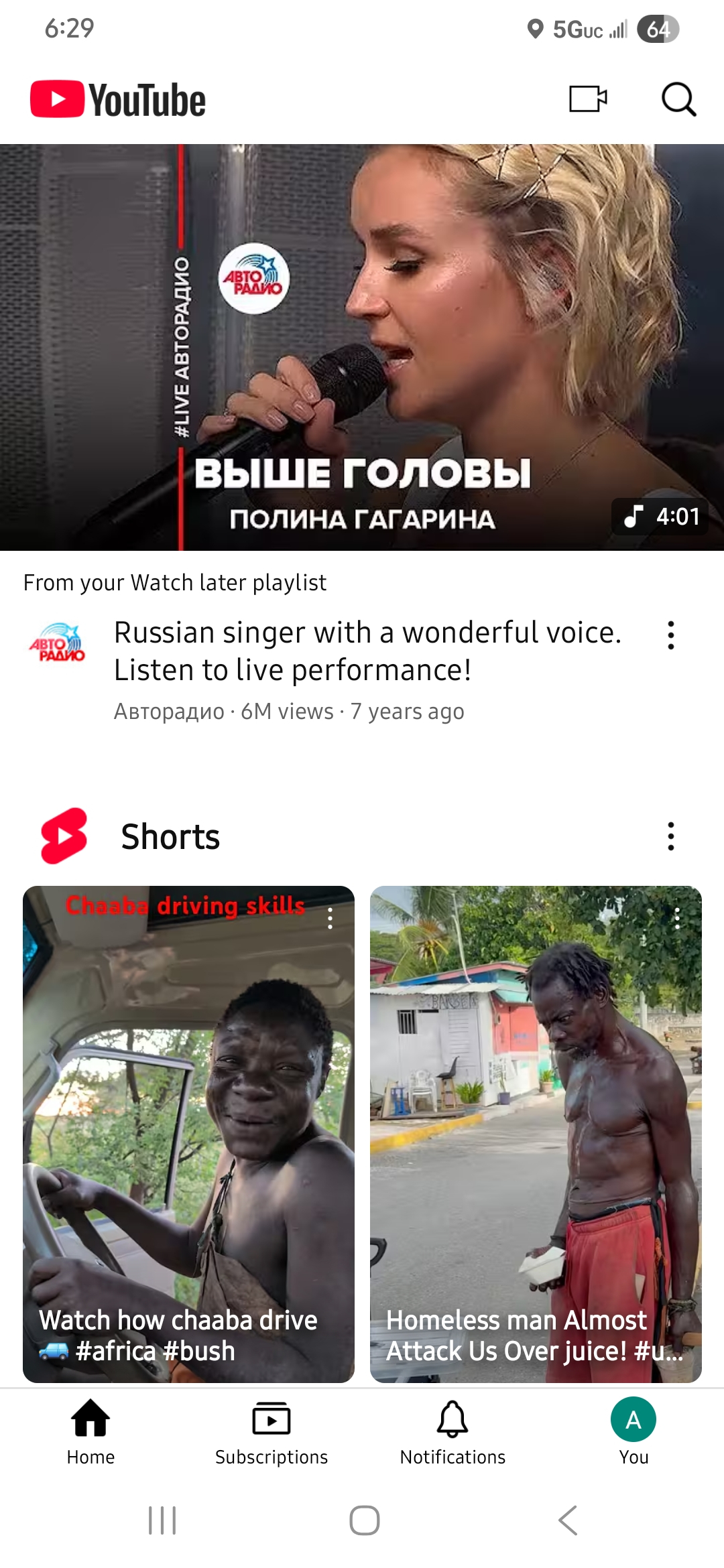This screenshot has height=1568, width=724.
Task: Open the You profile tab
Action: (x=633, y=1431)
